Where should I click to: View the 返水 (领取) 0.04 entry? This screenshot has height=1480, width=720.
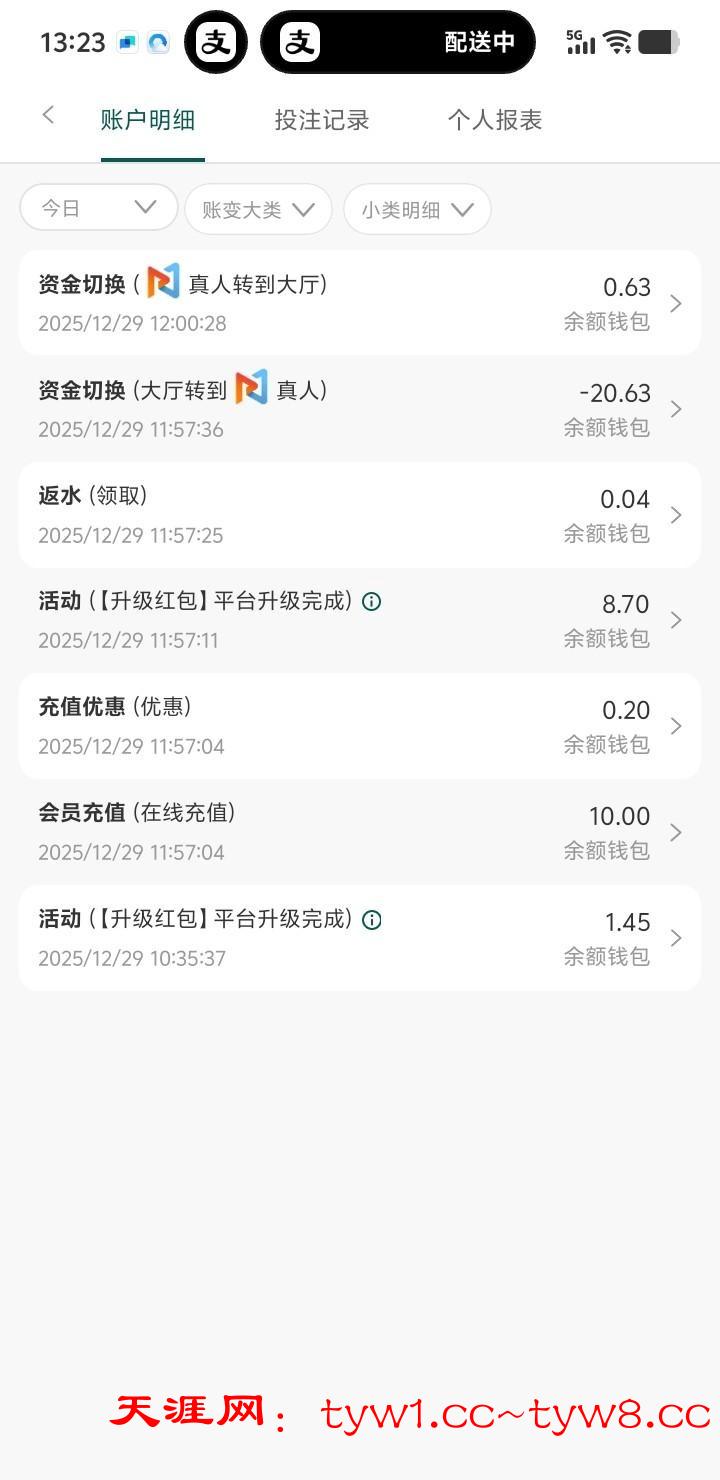click(x=360, y=515)
